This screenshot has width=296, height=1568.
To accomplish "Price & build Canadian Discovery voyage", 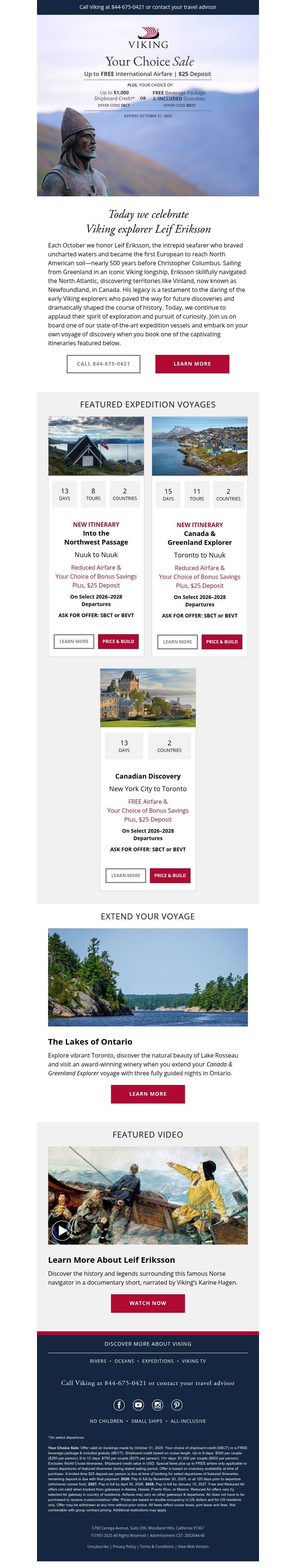I will pos(169,875).
